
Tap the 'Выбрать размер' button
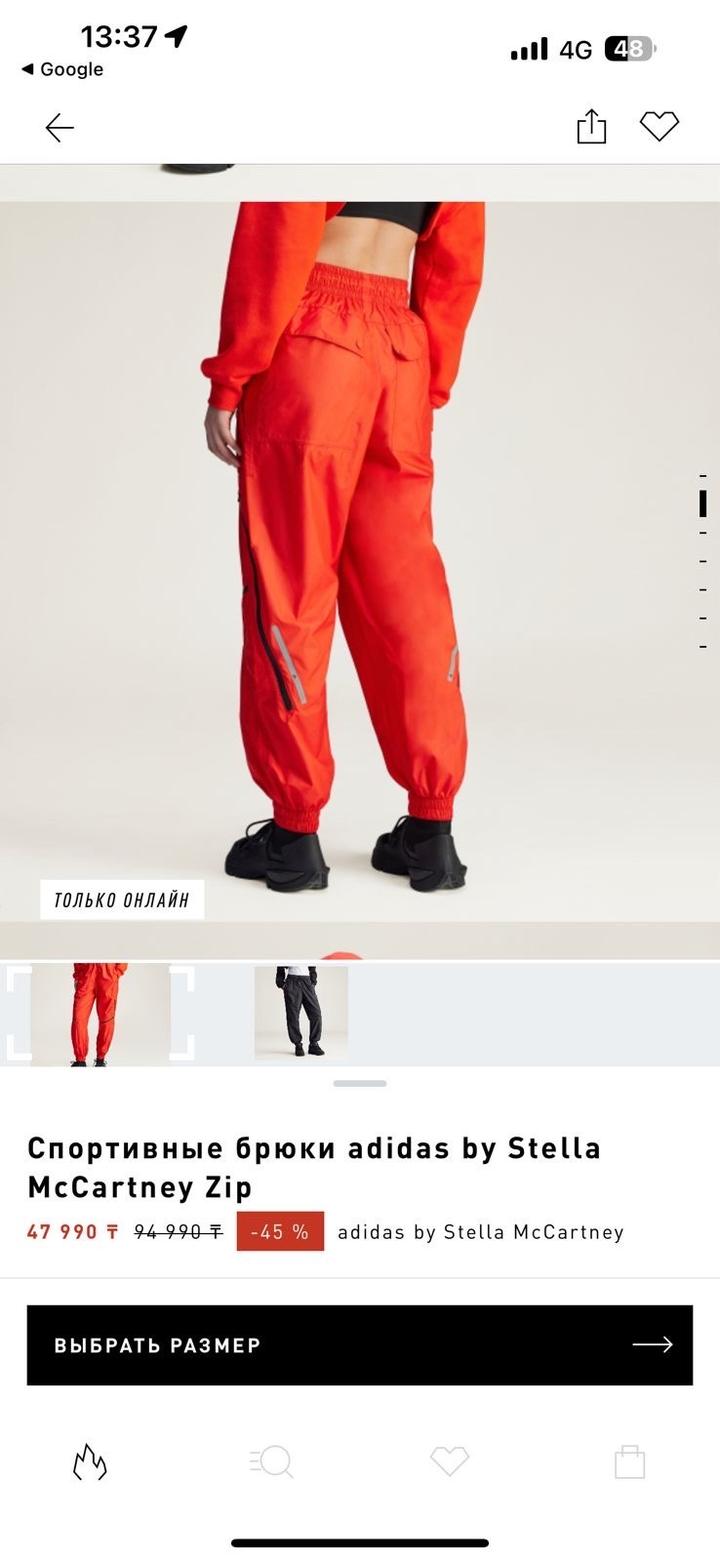coord(360,1345)
